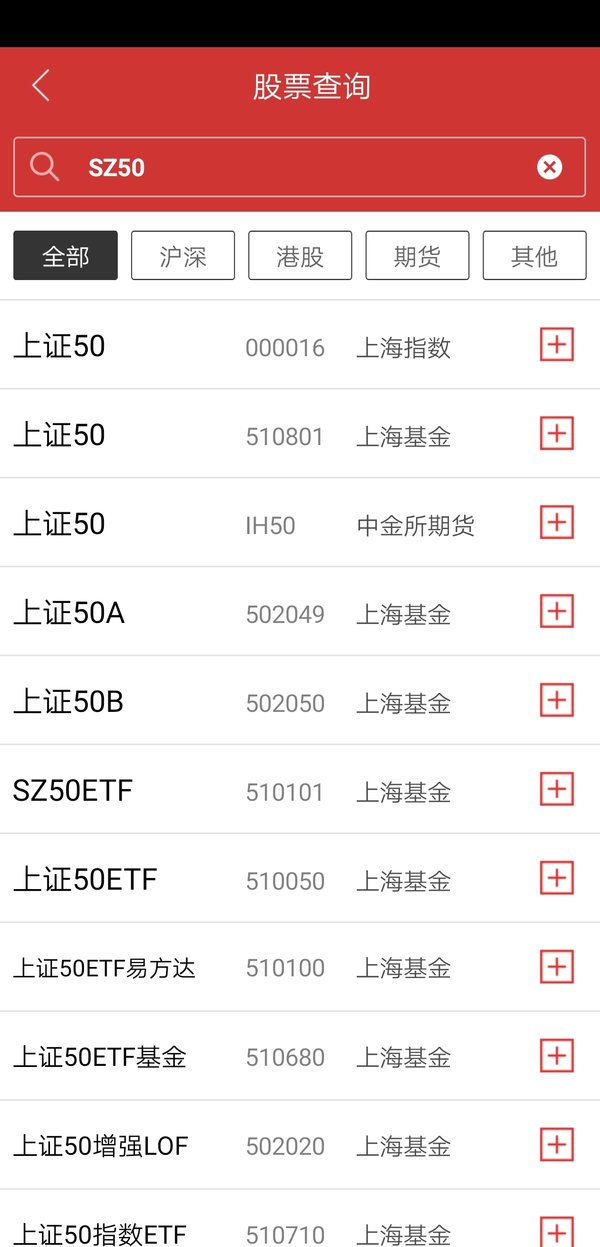Go back using the top-left arrow

(x=40, y=86)
